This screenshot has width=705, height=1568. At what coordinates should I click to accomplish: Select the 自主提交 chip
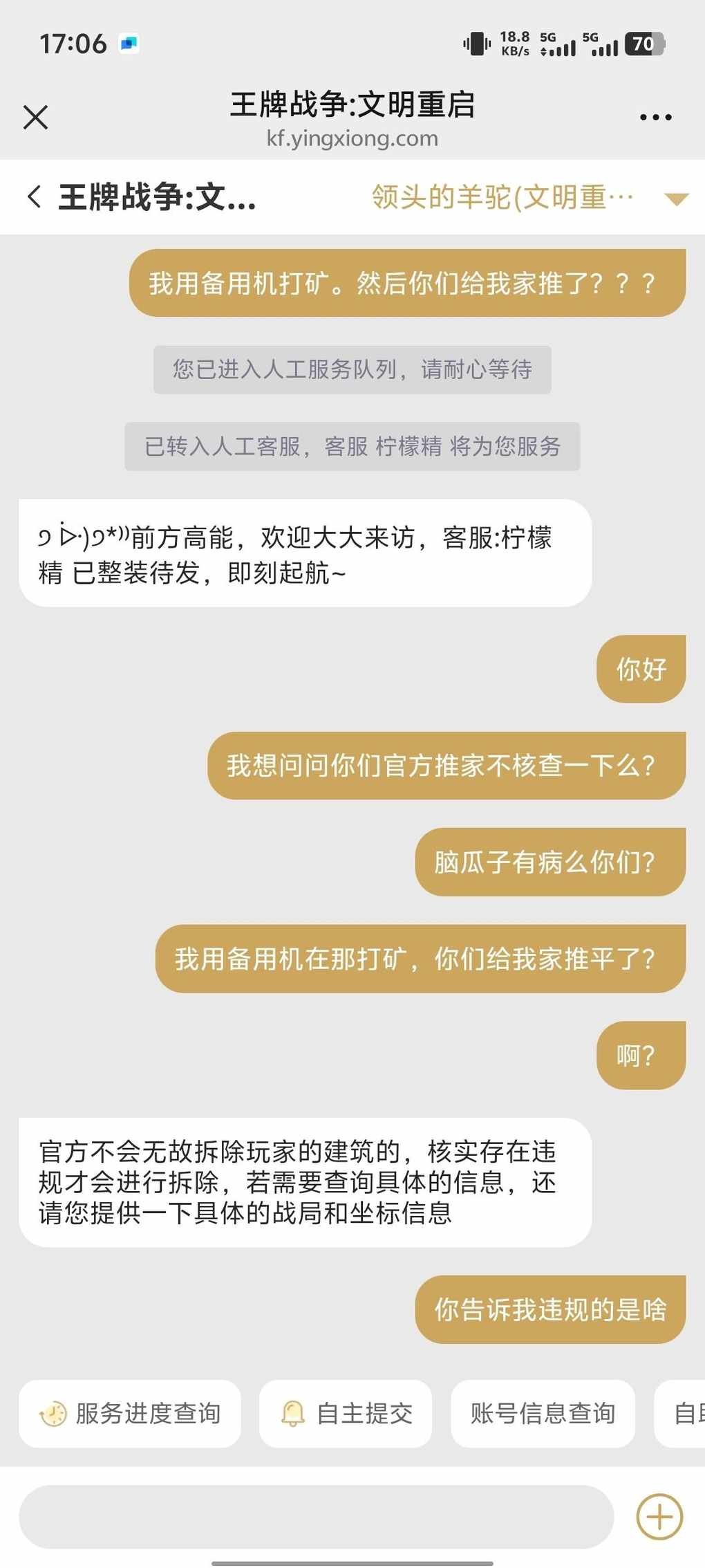pos(346,1414)
